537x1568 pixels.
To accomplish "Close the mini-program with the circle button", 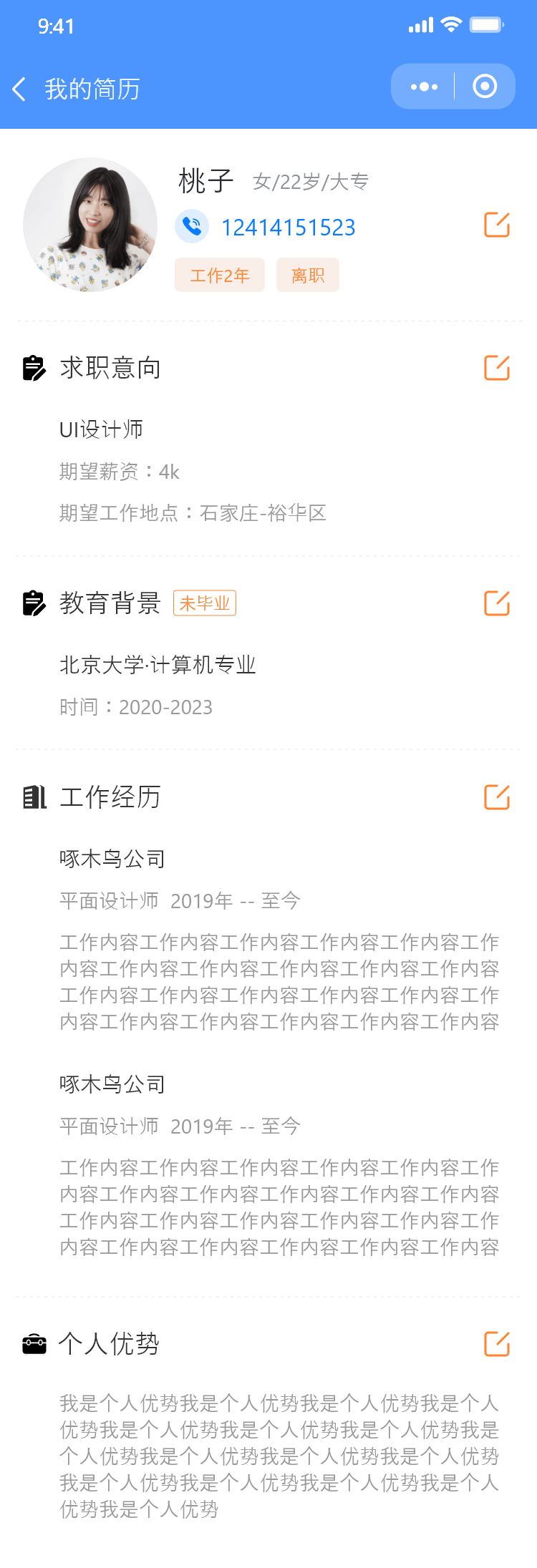I will point(485,87).
